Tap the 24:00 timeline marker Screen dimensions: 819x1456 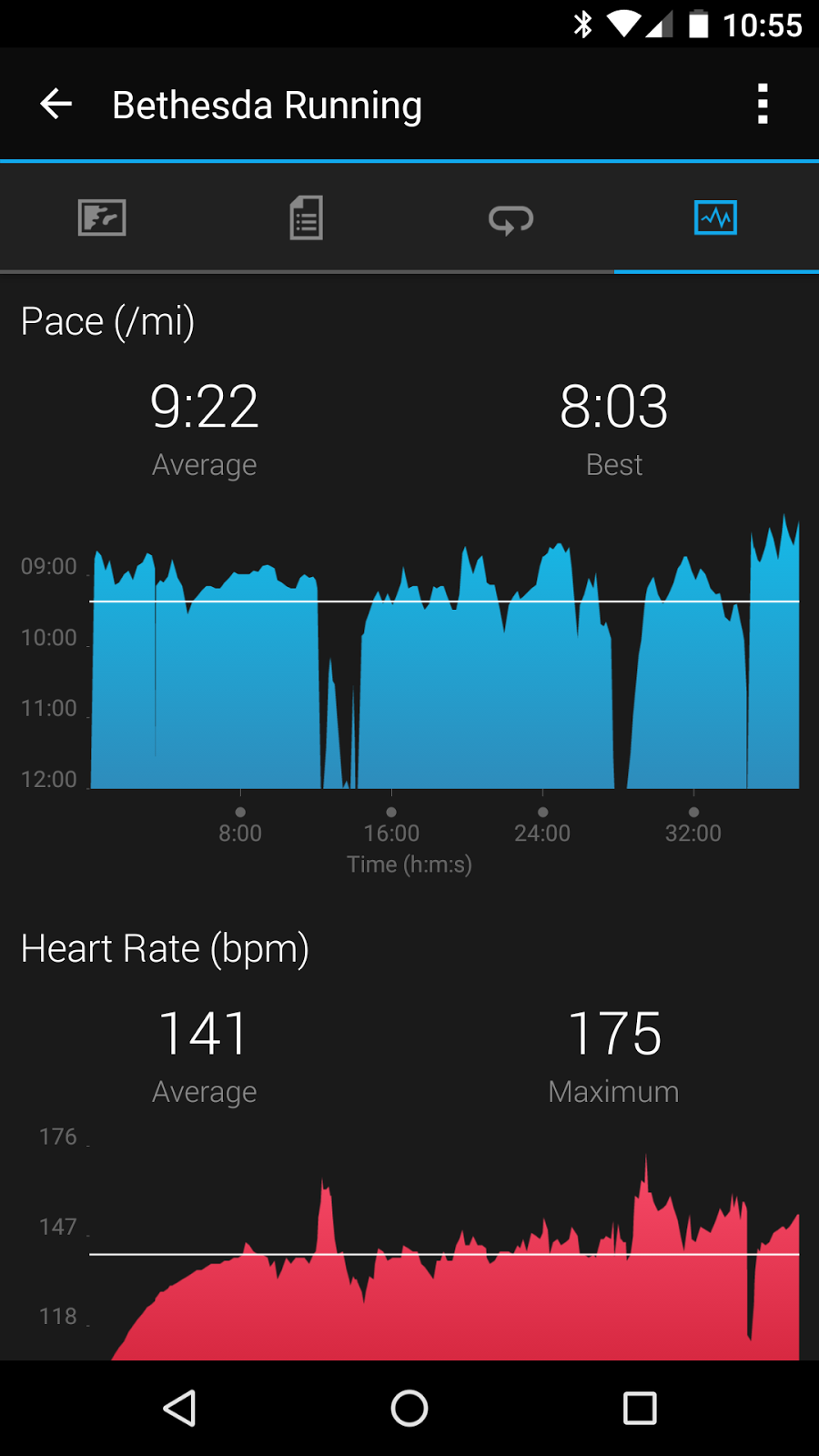click(542, 813)
